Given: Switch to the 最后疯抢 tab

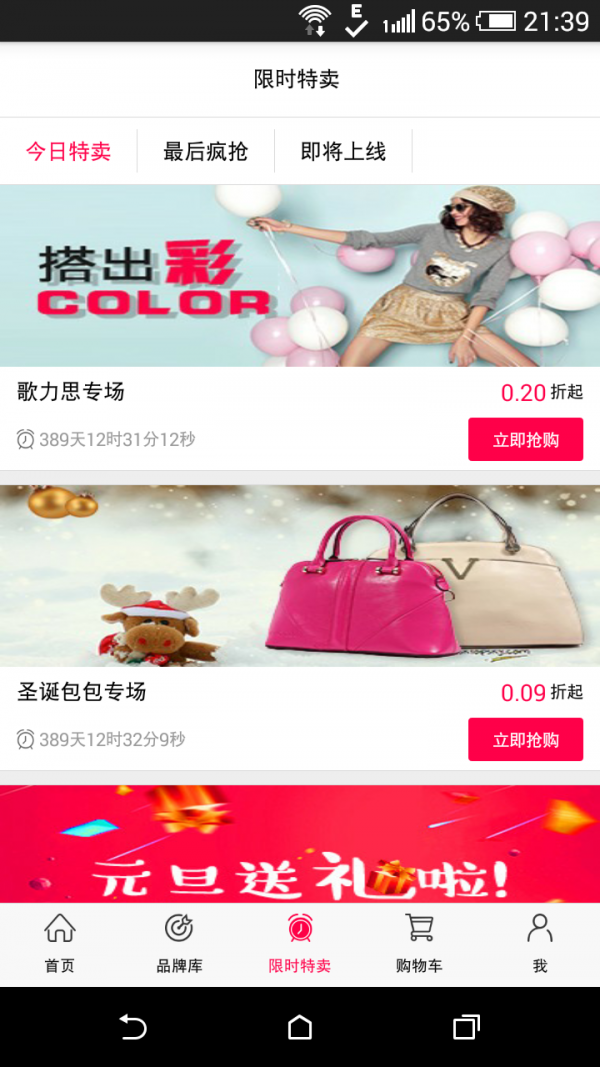Looking at the screenshot, I should click(205, 152).
